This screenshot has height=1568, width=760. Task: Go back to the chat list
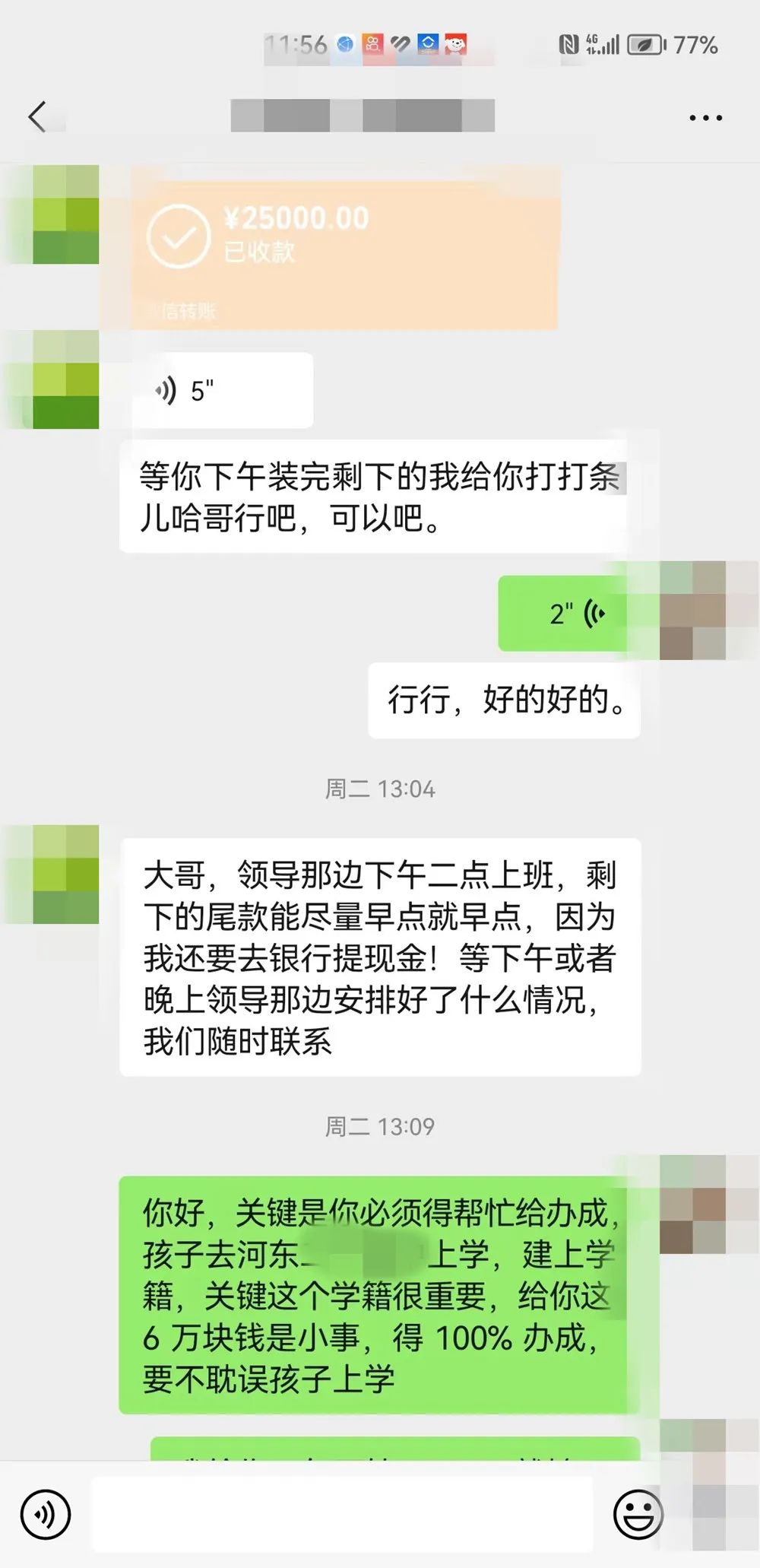38,116
